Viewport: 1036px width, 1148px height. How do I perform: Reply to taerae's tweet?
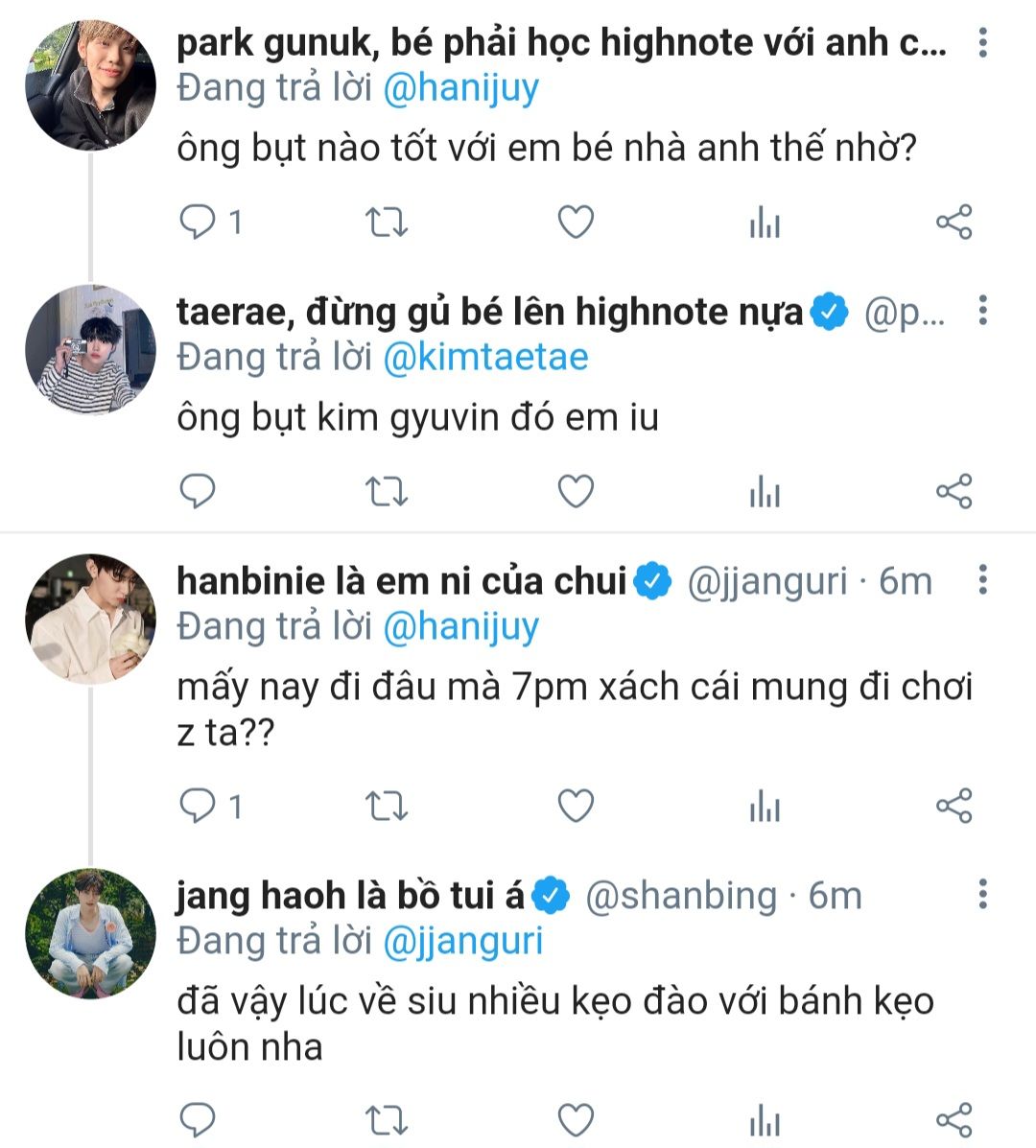[x=199, y=492]
